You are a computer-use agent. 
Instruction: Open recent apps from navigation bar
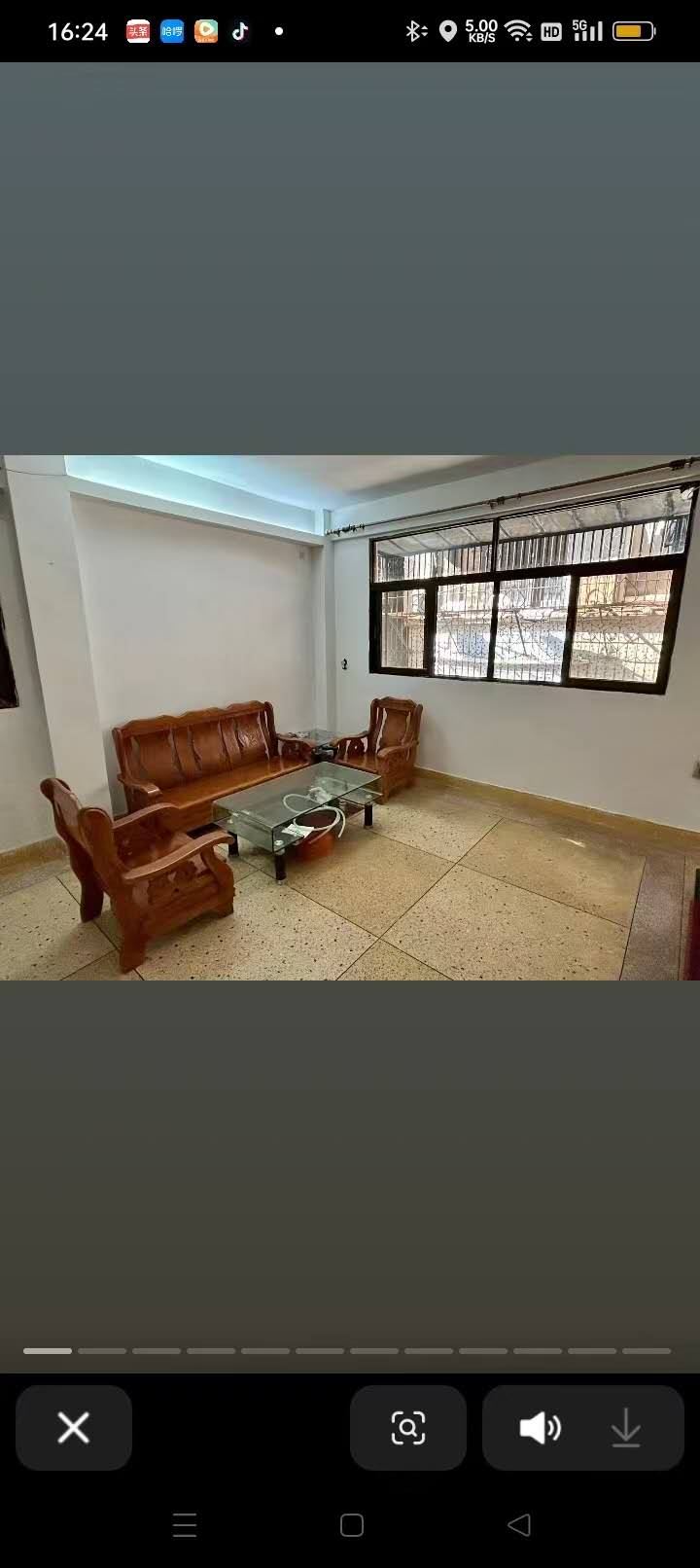tap(185, 1524)
